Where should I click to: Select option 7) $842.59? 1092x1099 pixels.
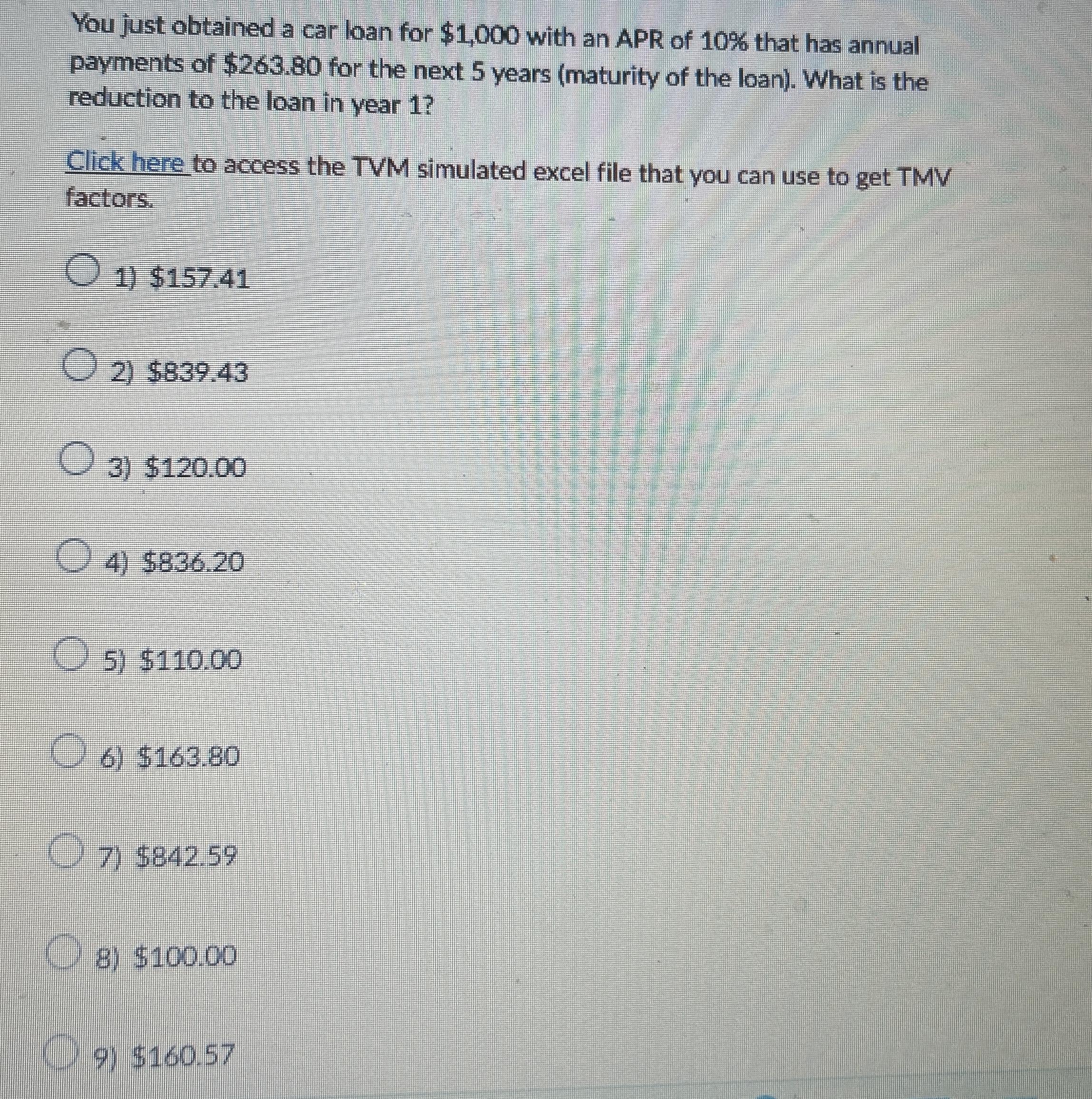(64, 849)
